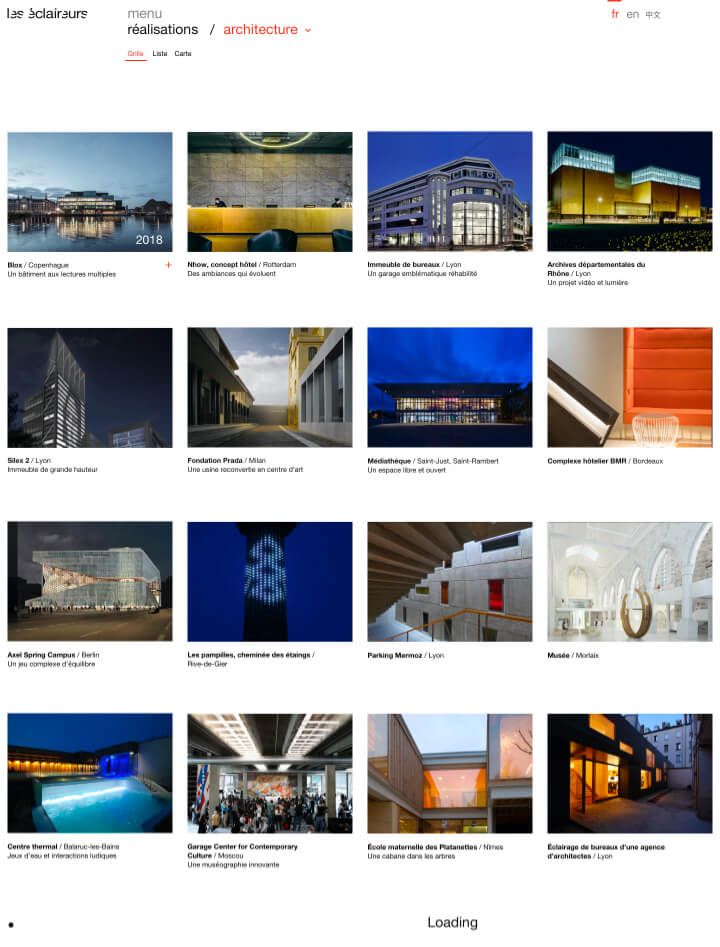Screen dimensions: 720x947
Task: Change language to Chinese (中文)
Action: click(653, 15)
